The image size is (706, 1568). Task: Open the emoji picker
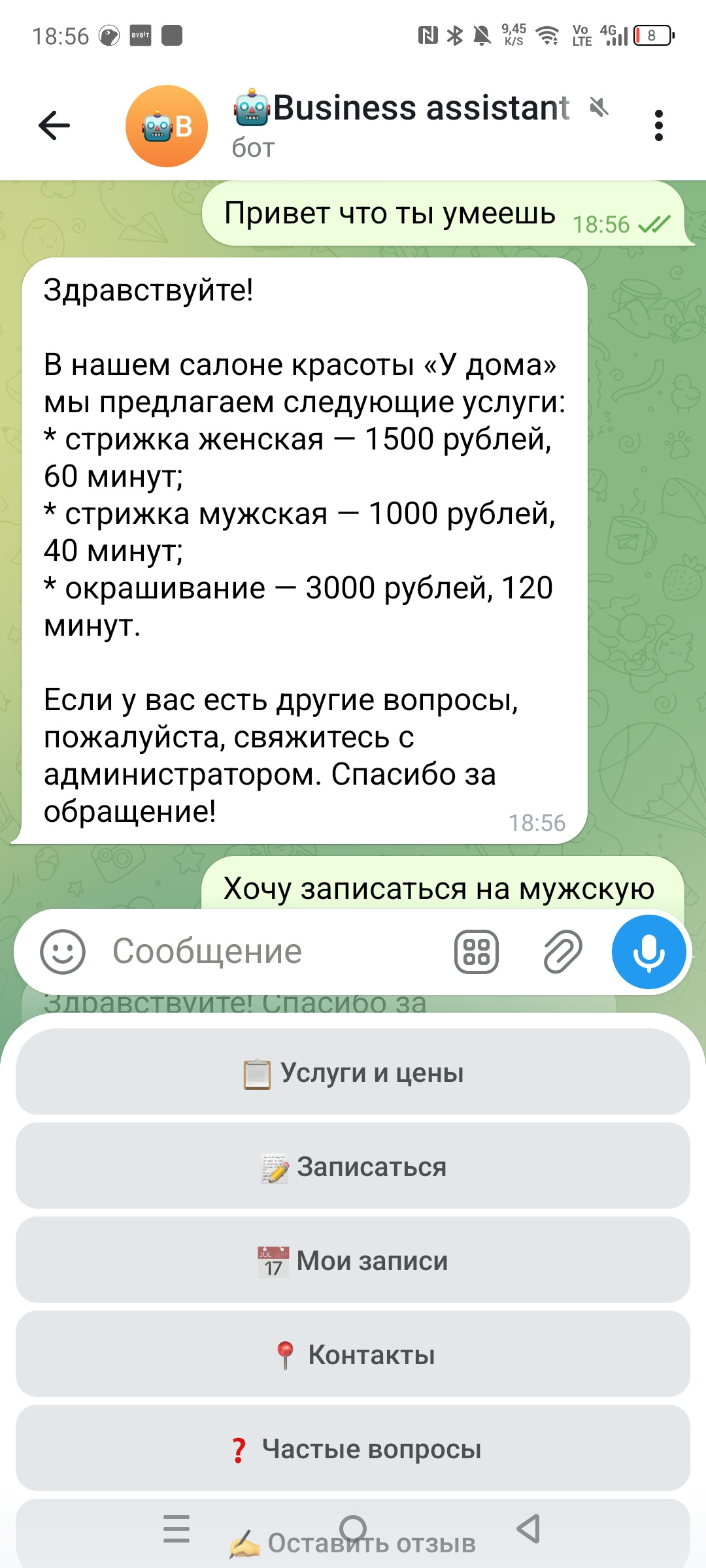tap(63, 952)
